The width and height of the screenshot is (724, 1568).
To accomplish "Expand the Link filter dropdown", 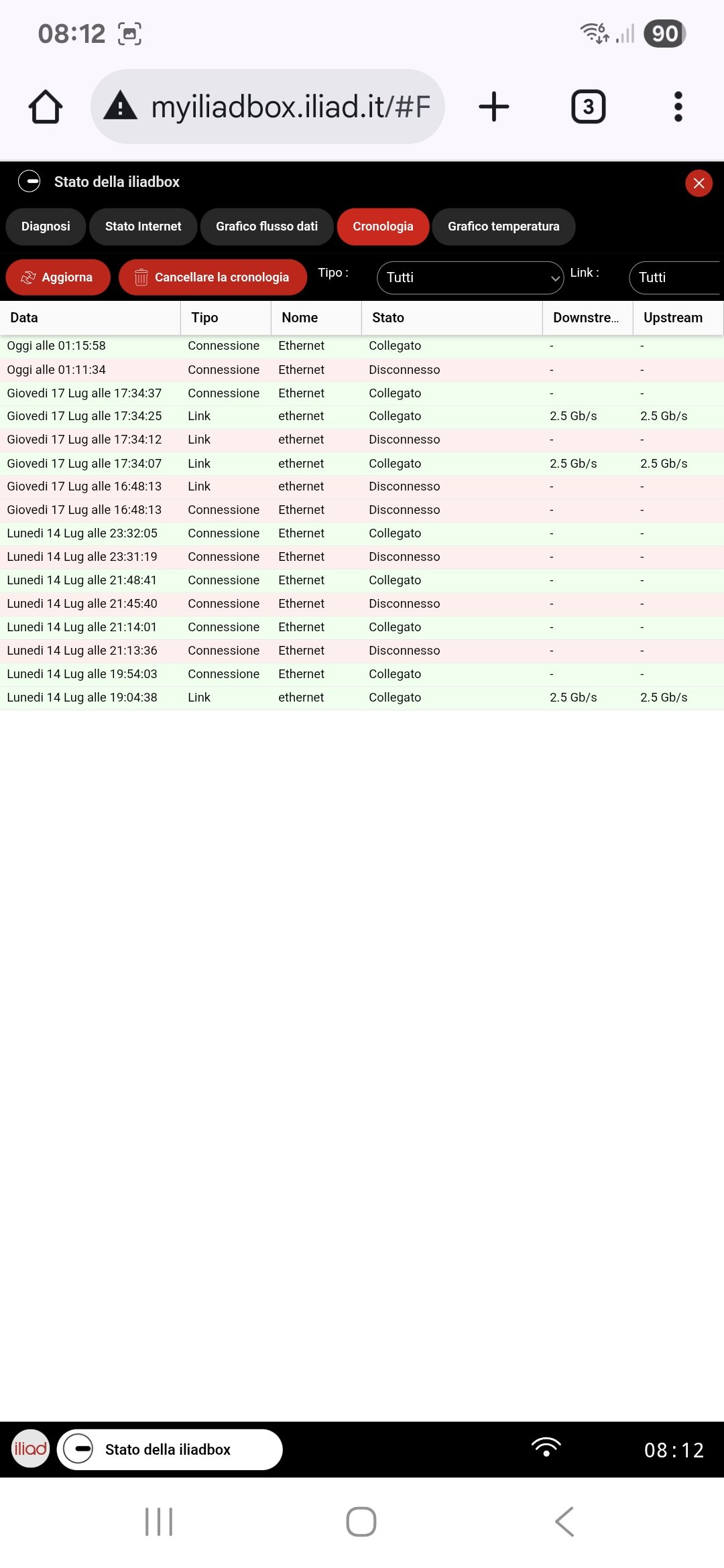I will [x=674, y=277].
